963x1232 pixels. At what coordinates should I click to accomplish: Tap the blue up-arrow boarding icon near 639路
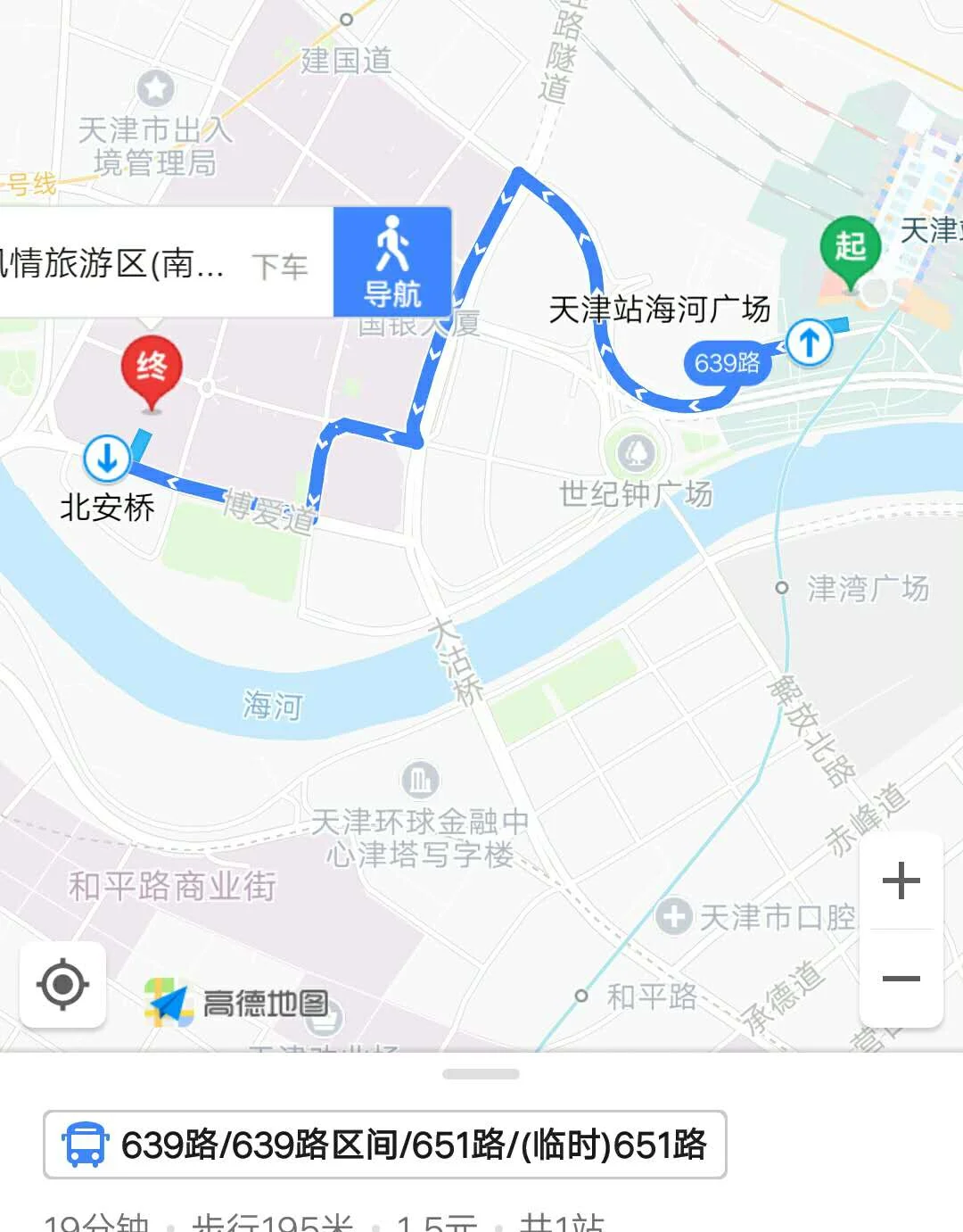(x=810, y=343)
